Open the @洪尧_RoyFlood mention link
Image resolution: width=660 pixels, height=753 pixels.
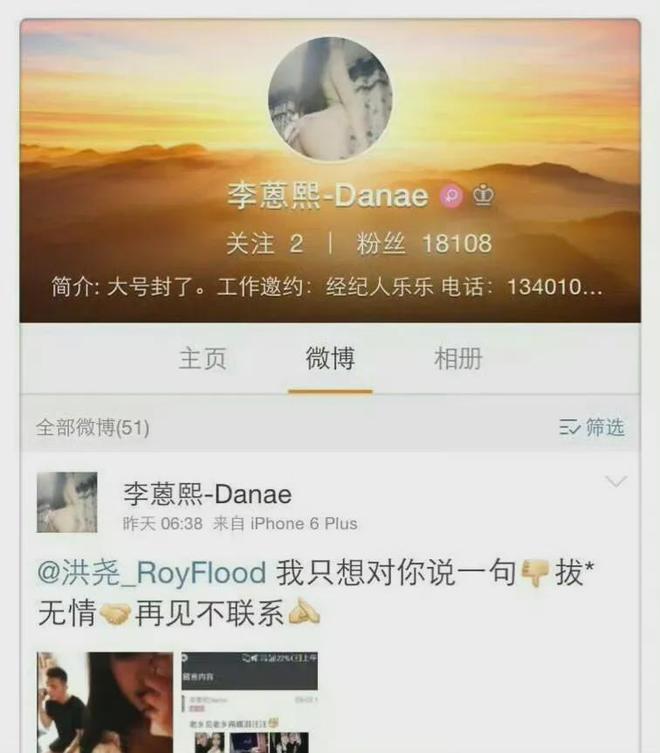click(152, 573)
